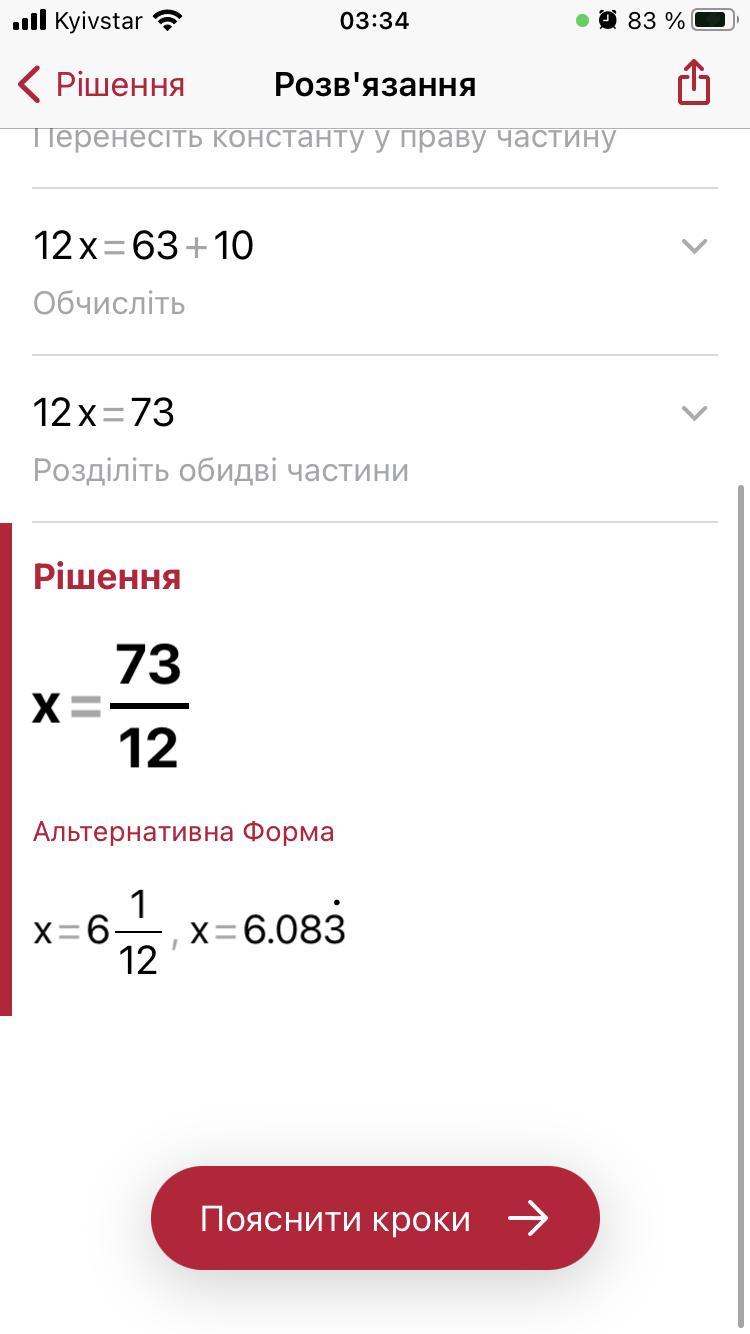750x1334 pixels.
Task: Share this solution
Action: [694, 82]
